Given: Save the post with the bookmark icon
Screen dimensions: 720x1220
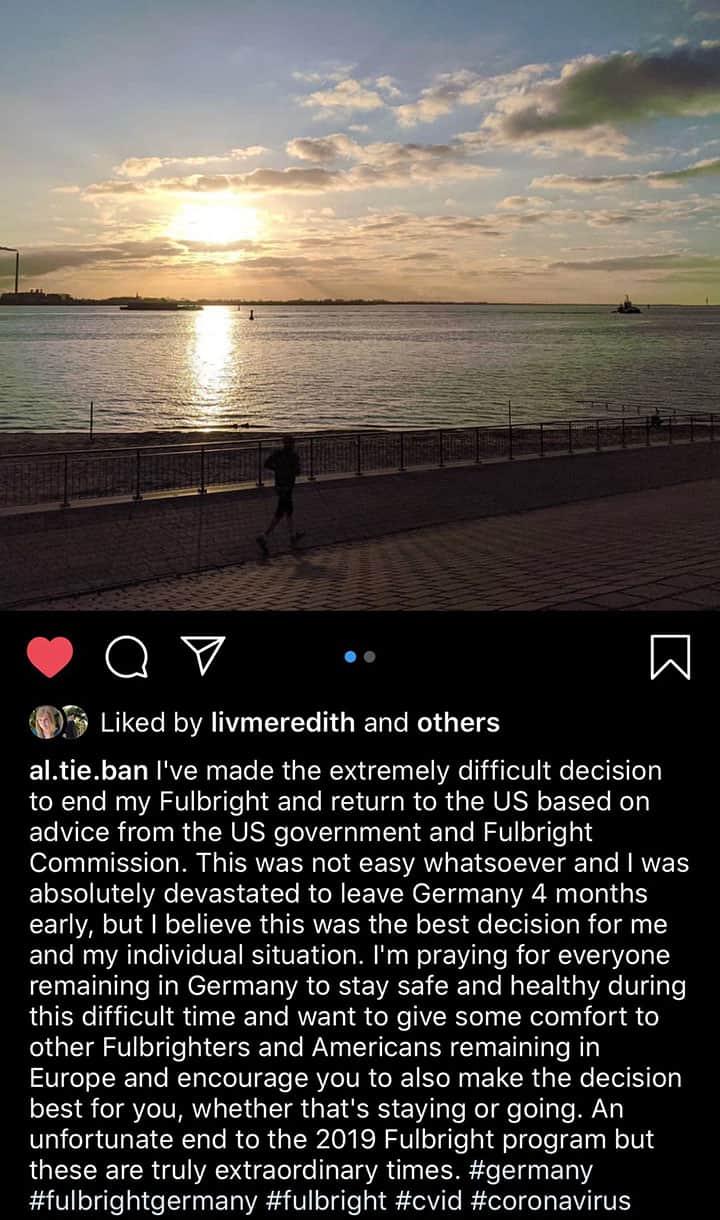Looking at the screenshot, I should click(670, 657).
